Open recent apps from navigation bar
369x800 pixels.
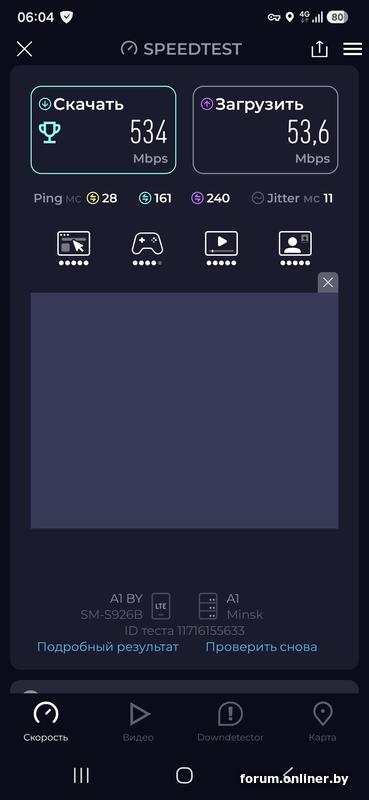pos(81,776)
